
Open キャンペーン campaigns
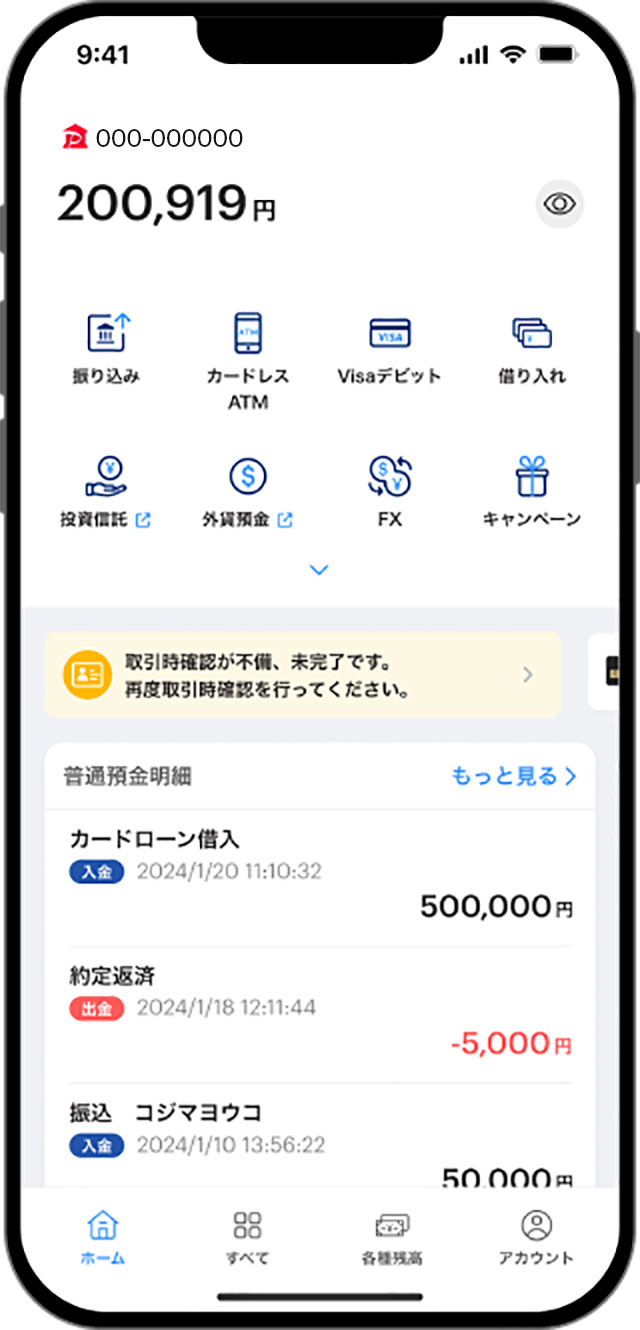pyautogui.click(x=531, y=491)
